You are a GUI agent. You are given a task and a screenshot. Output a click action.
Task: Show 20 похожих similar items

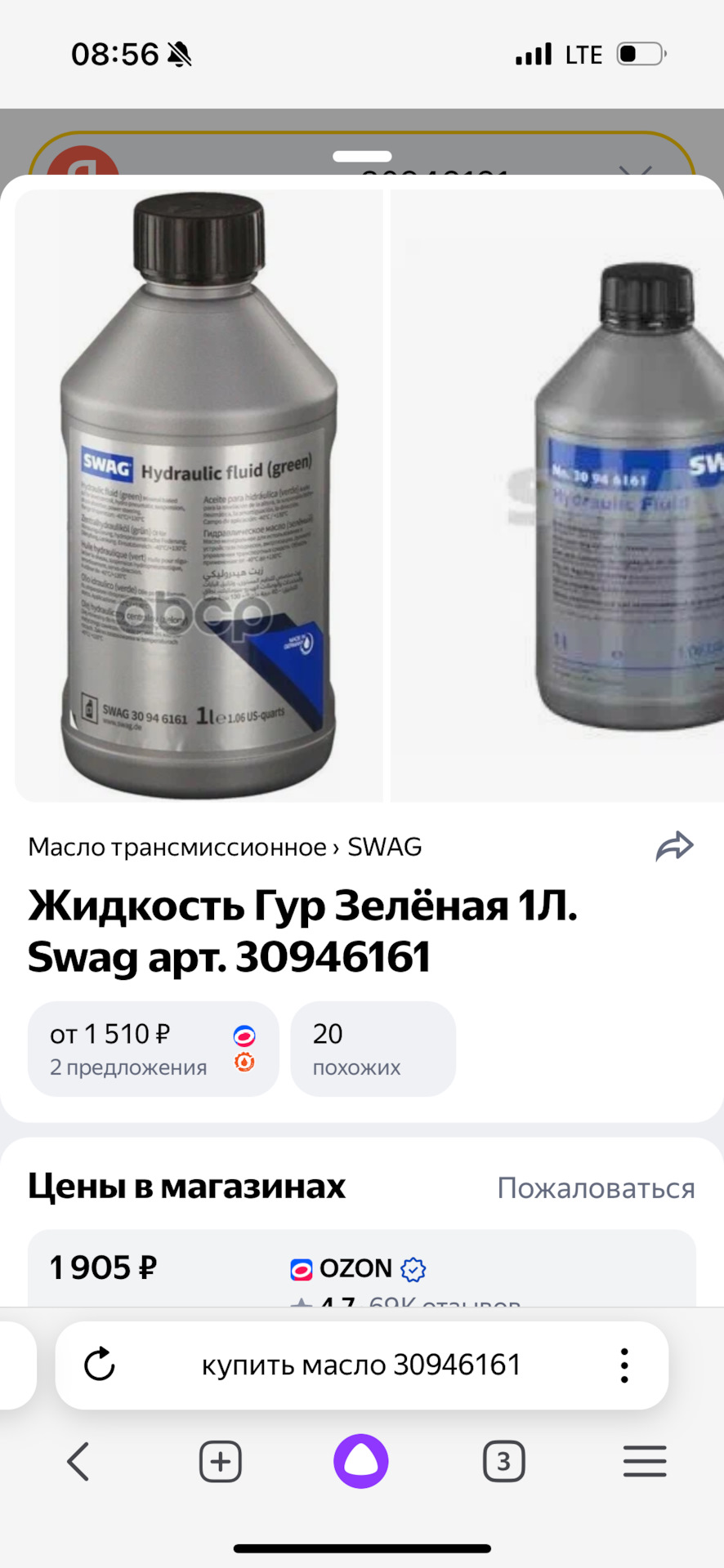click(373, 1049)
